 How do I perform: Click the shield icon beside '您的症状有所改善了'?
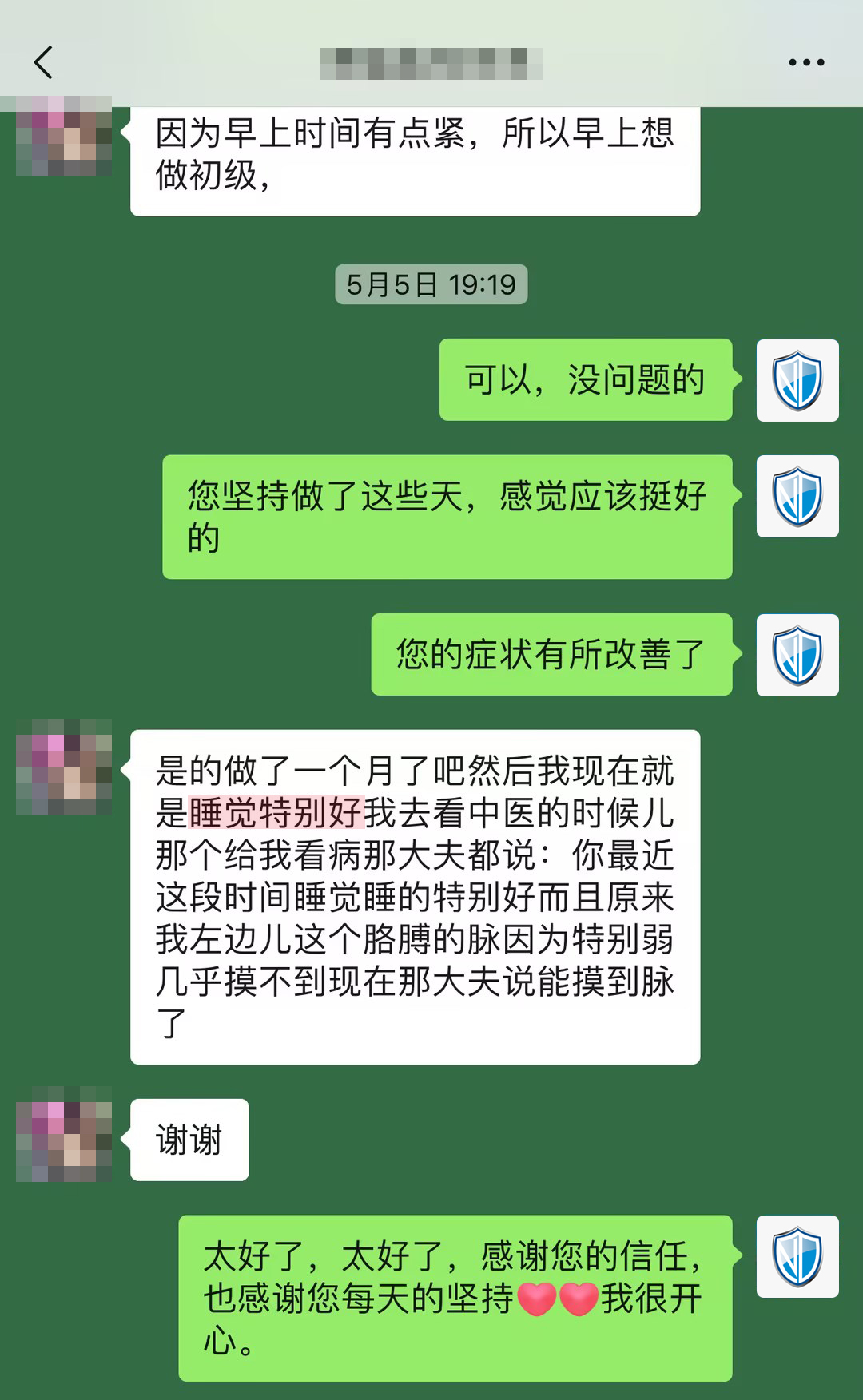coord(797,654)
